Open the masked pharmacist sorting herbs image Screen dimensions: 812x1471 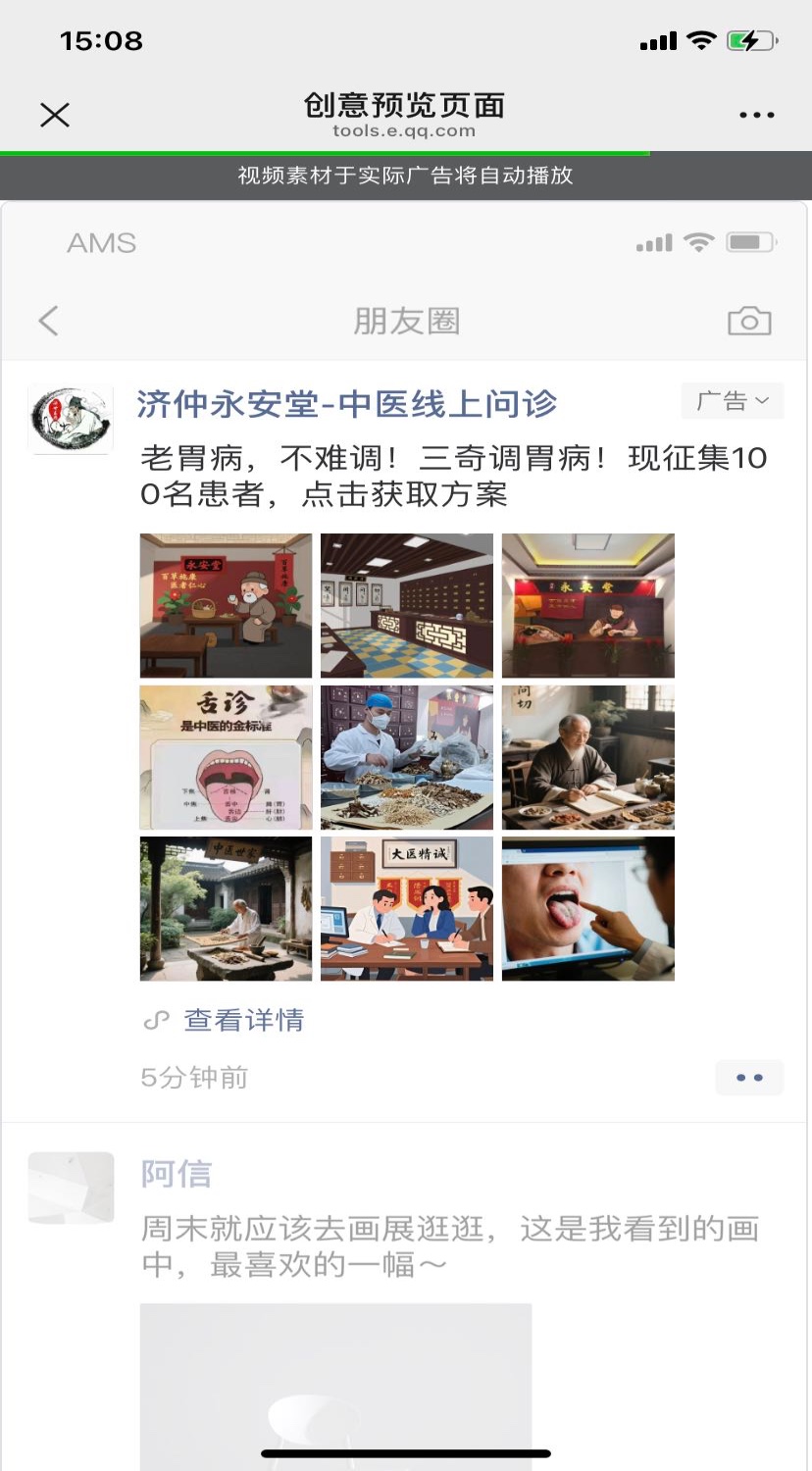407,757
